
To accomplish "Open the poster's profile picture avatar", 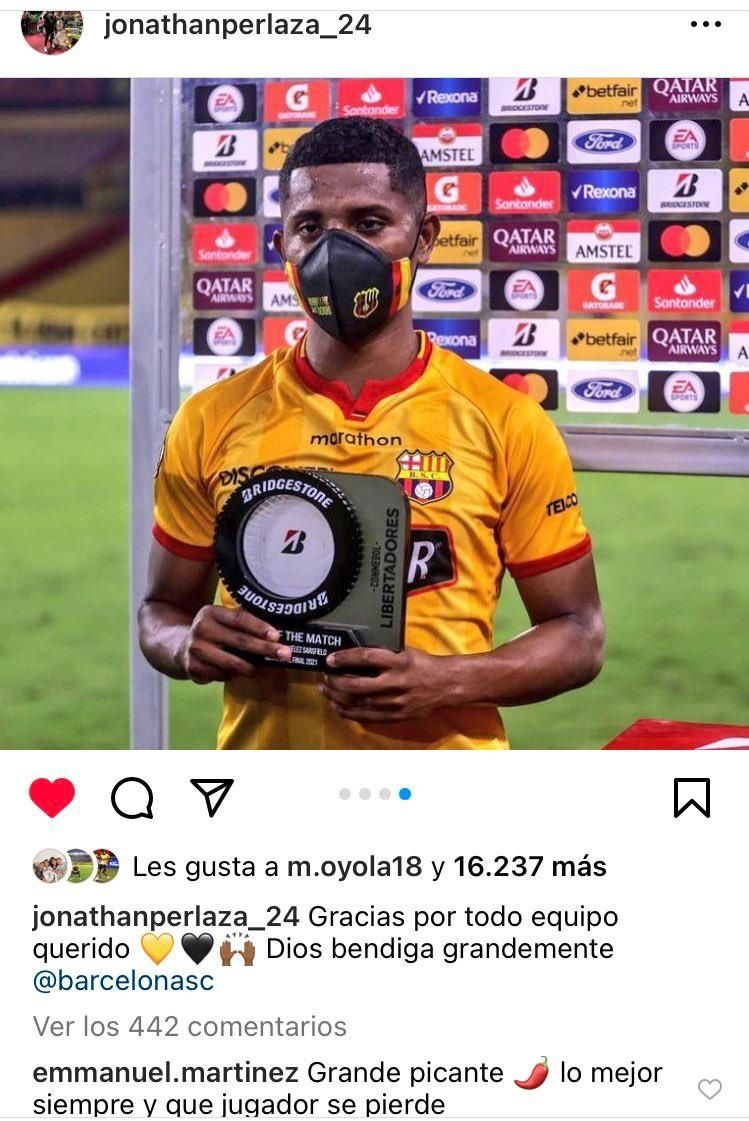I will coord(52,28).
